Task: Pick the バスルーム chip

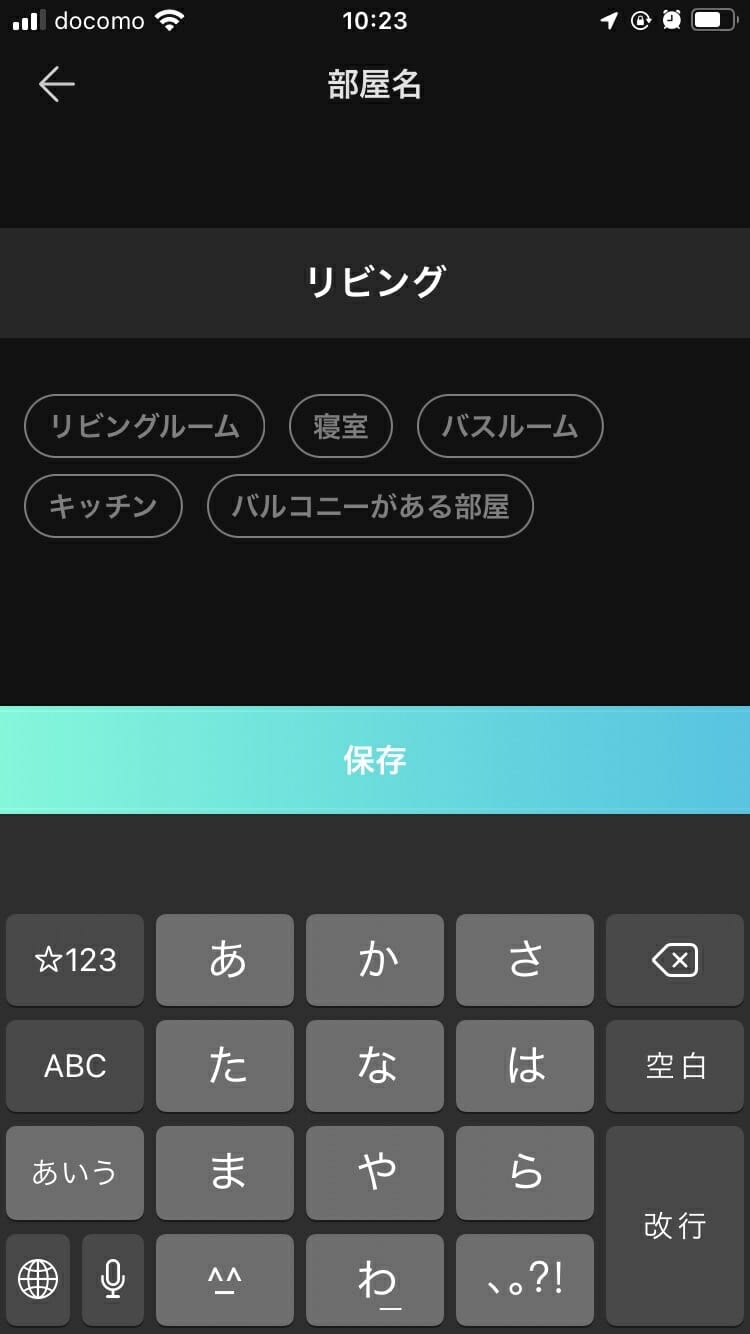Action: 510,426
